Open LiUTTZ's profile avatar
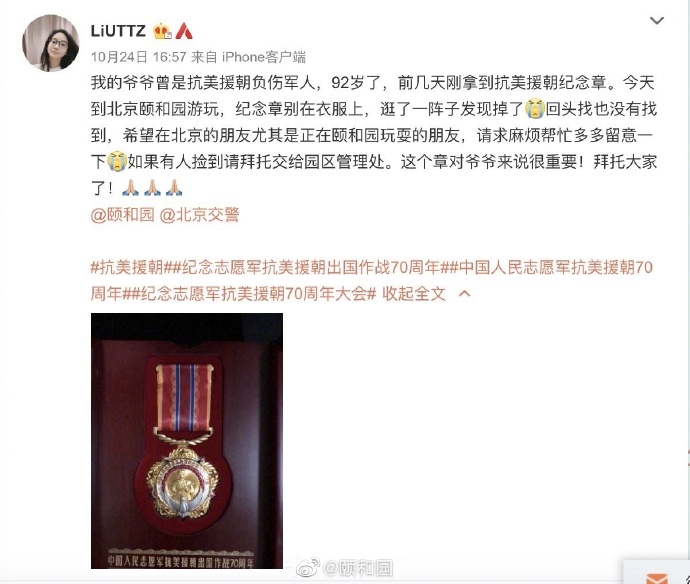The height and width of the screenshot is (584, 690). tap(50, 43)
